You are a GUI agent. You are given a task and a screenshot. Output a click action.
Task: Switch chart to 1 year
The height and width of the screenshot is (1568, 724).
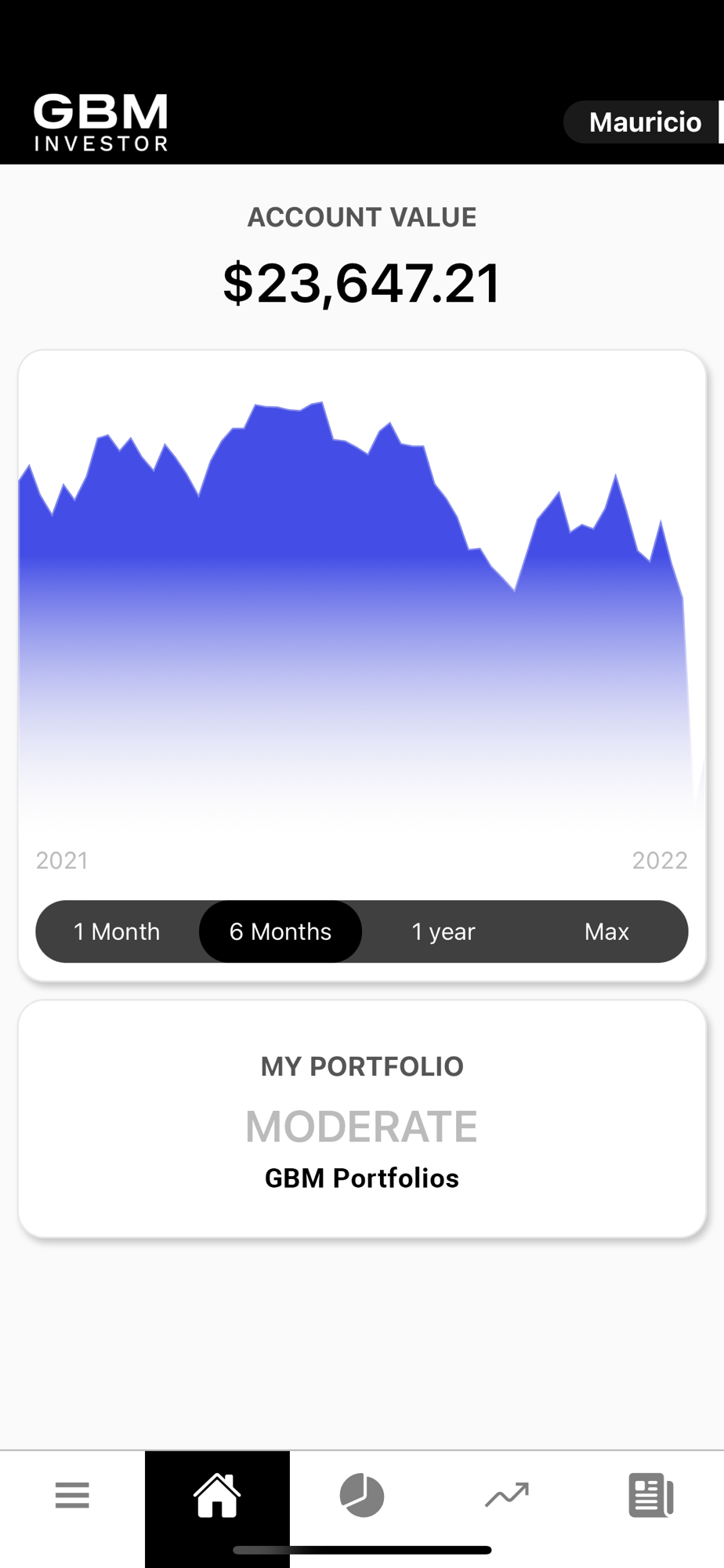[443, 931]
